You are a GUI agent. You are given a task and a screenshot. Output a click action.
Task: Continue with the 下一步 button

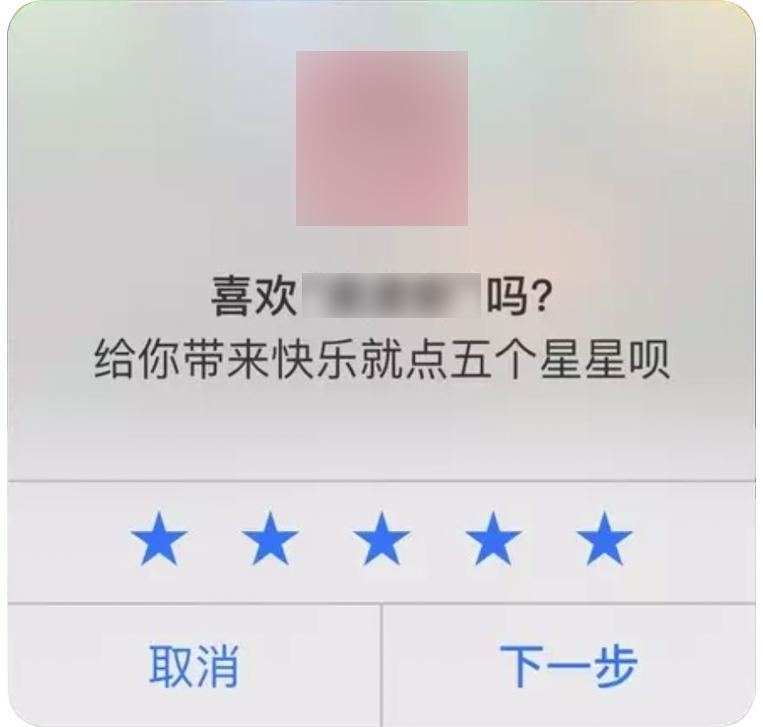pos(568,667)
